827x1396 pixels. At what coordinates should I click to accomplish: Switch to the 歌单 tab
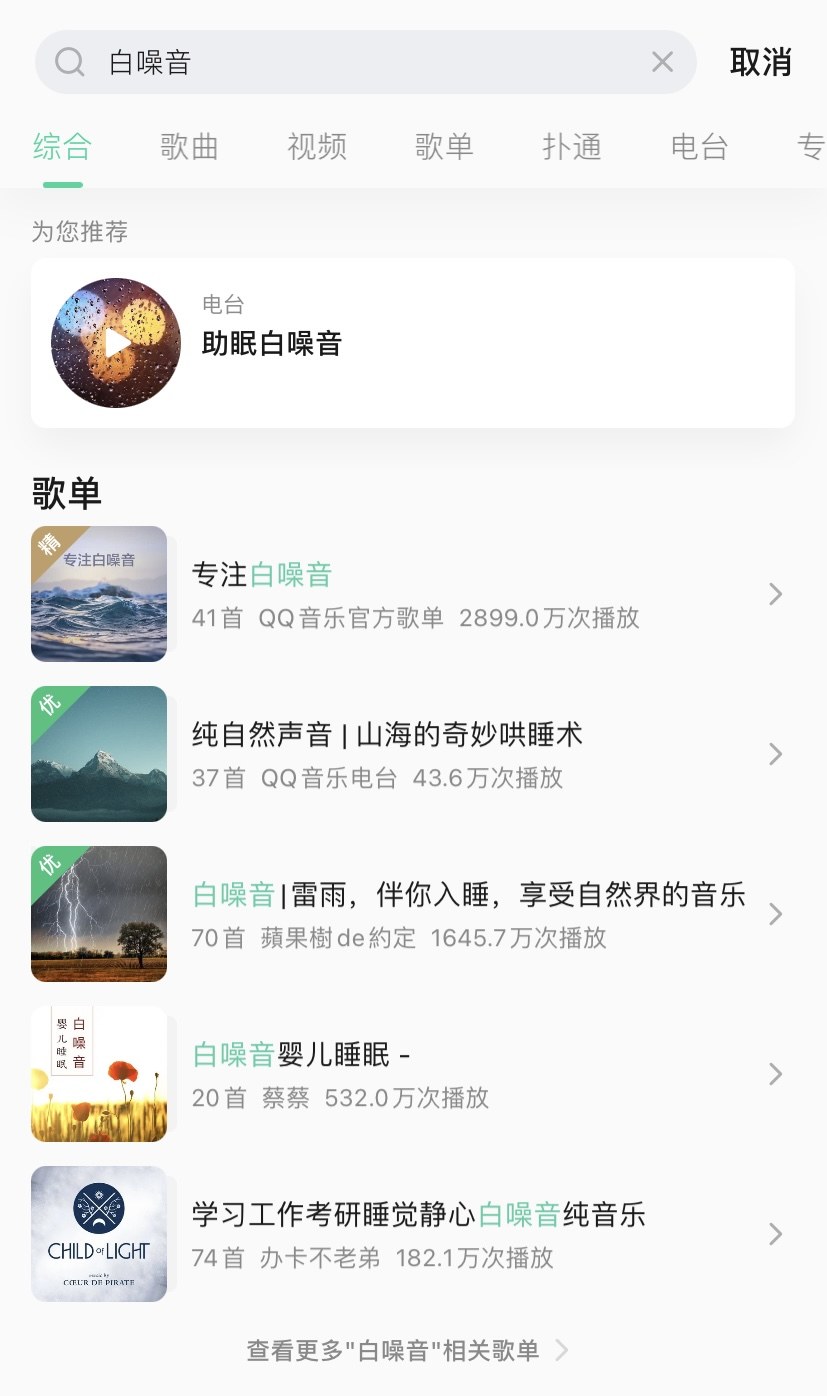click(444, 147)
